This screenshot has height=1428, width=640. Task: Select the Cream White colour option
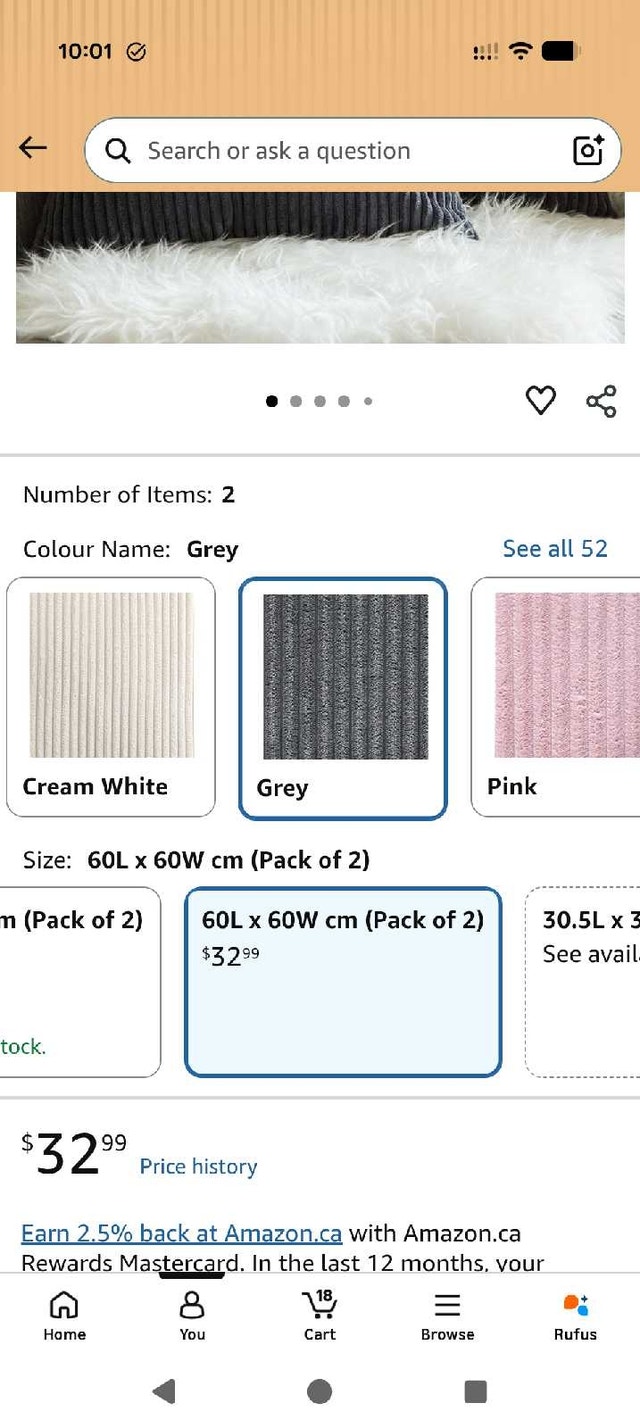coord(111,697)
